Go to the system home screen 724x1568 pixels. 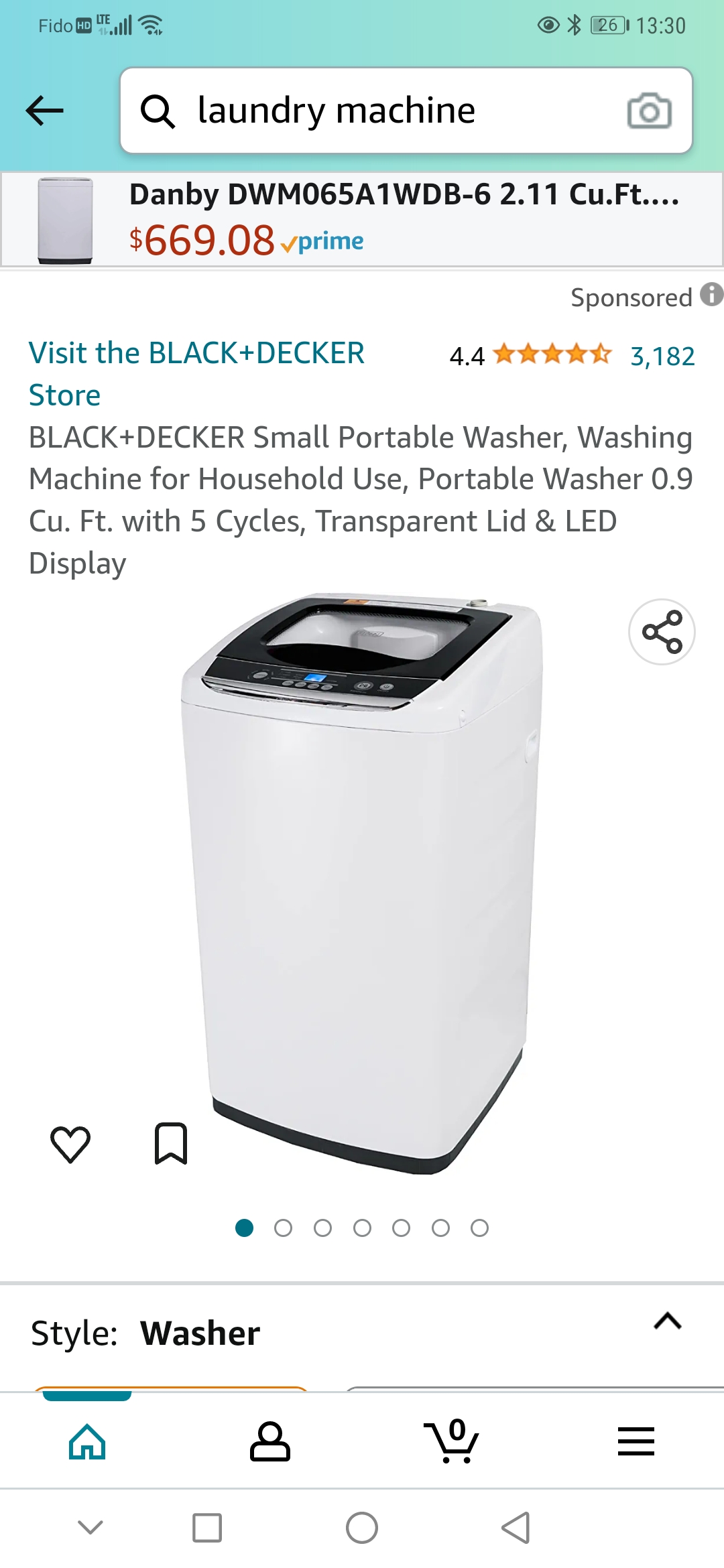tap(362, 1528)
